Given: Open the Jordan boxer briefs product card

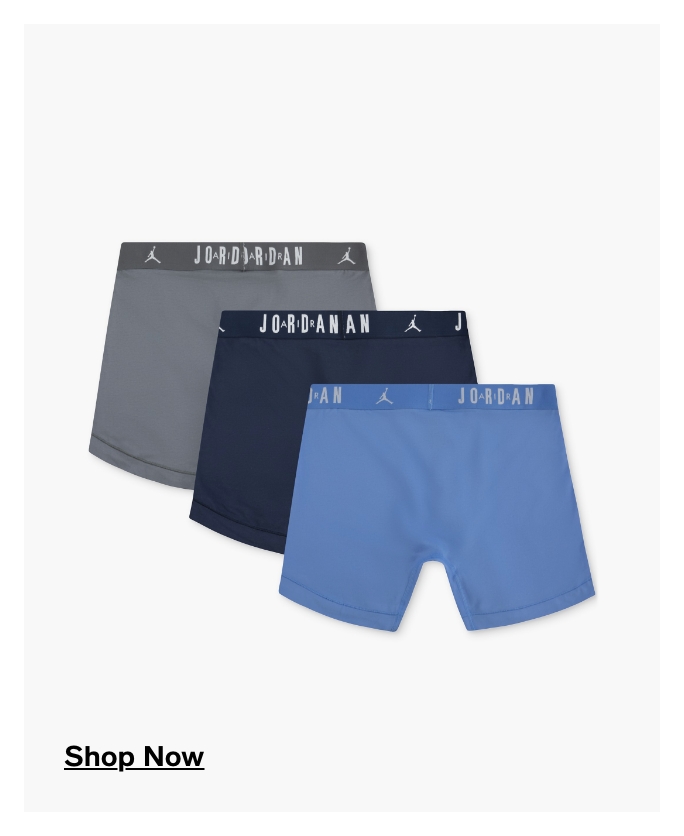Looking at the screenshot, I should (342, 430).
